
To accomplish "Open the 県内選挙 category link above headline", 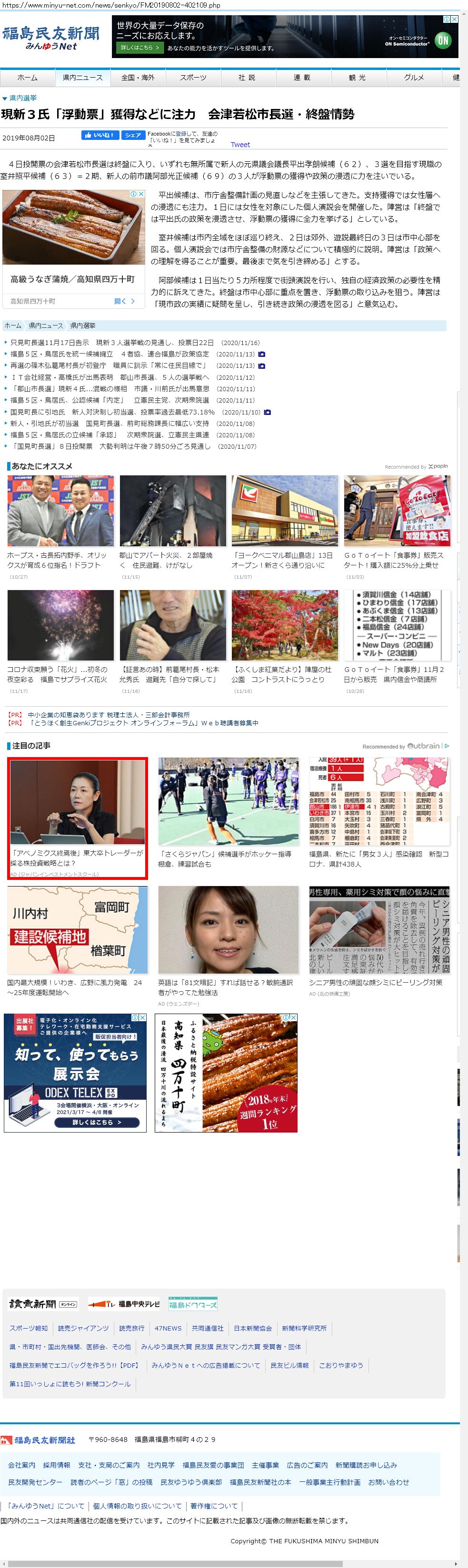I will tap(22, 98).
